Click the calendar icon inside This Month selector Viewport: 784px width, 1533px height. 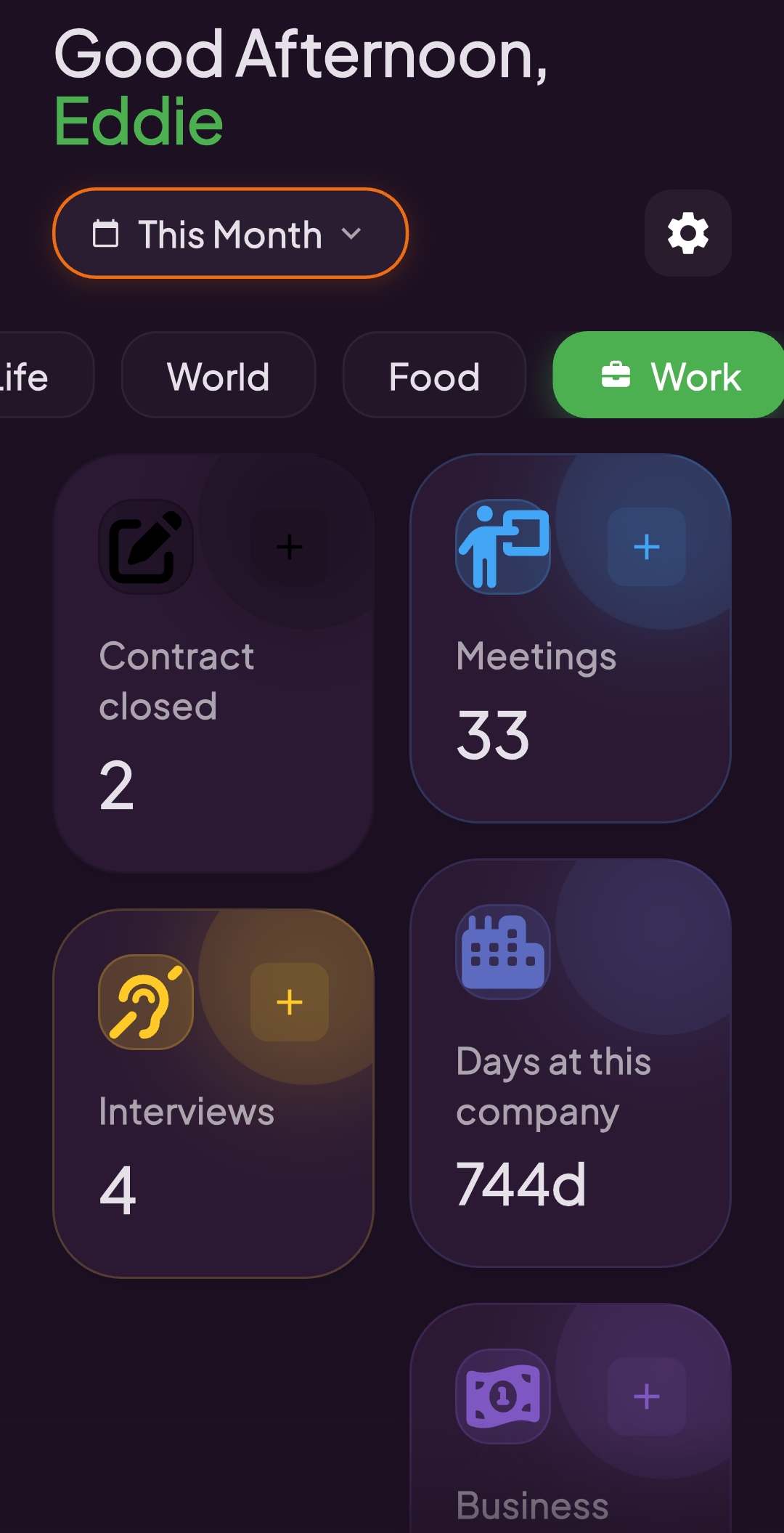108,233
